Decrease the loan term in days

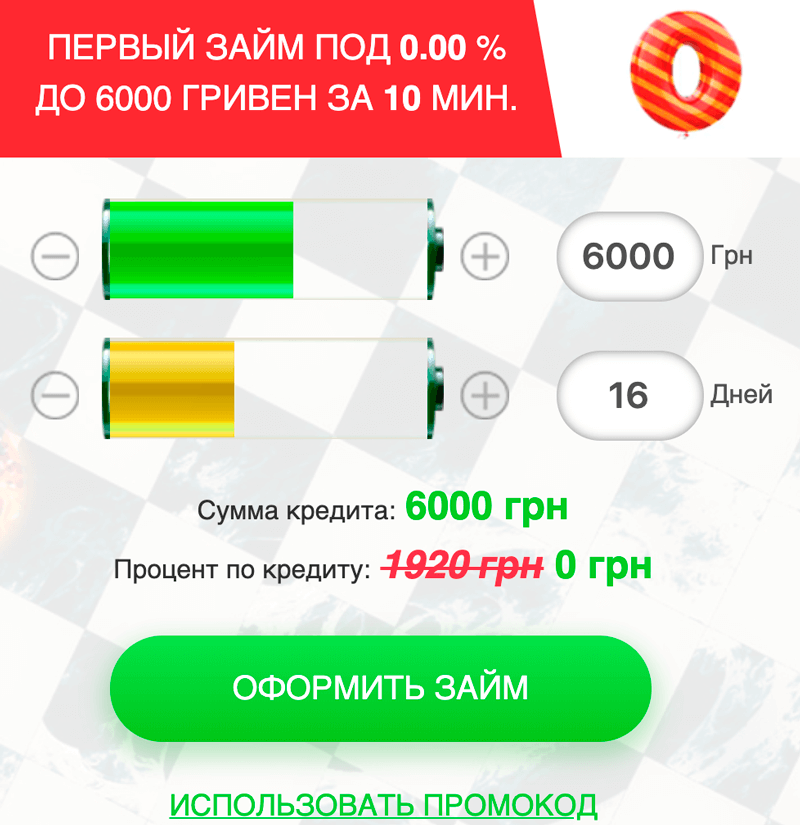pos(55,396)
